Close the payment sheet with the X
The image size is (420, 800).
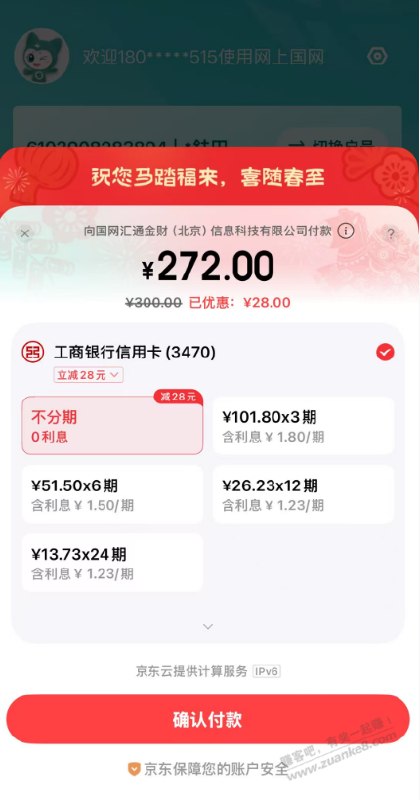(24, 234)
